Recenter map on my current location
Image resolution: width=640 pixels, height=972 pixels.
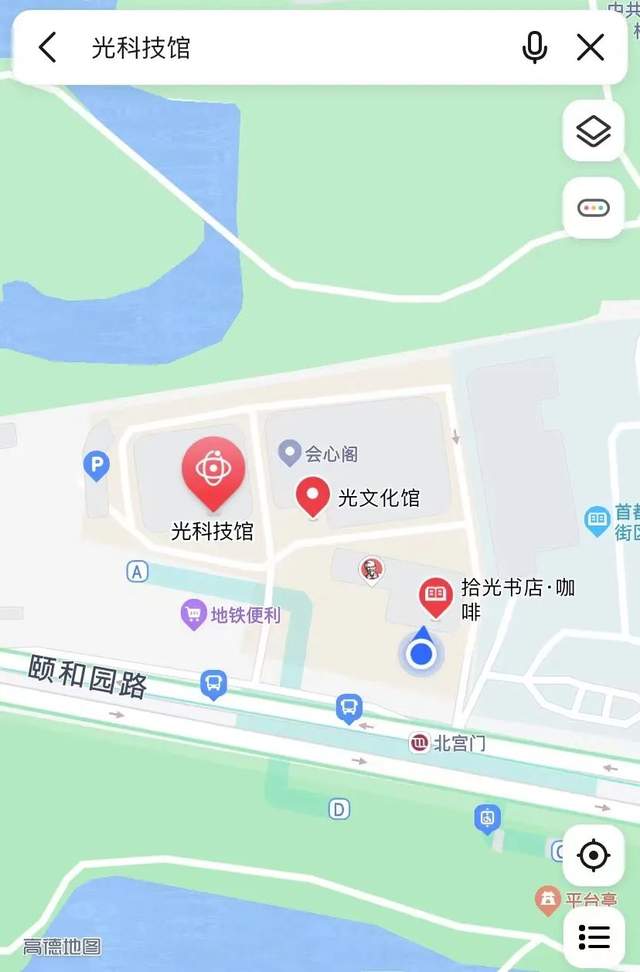pos(593,855)
